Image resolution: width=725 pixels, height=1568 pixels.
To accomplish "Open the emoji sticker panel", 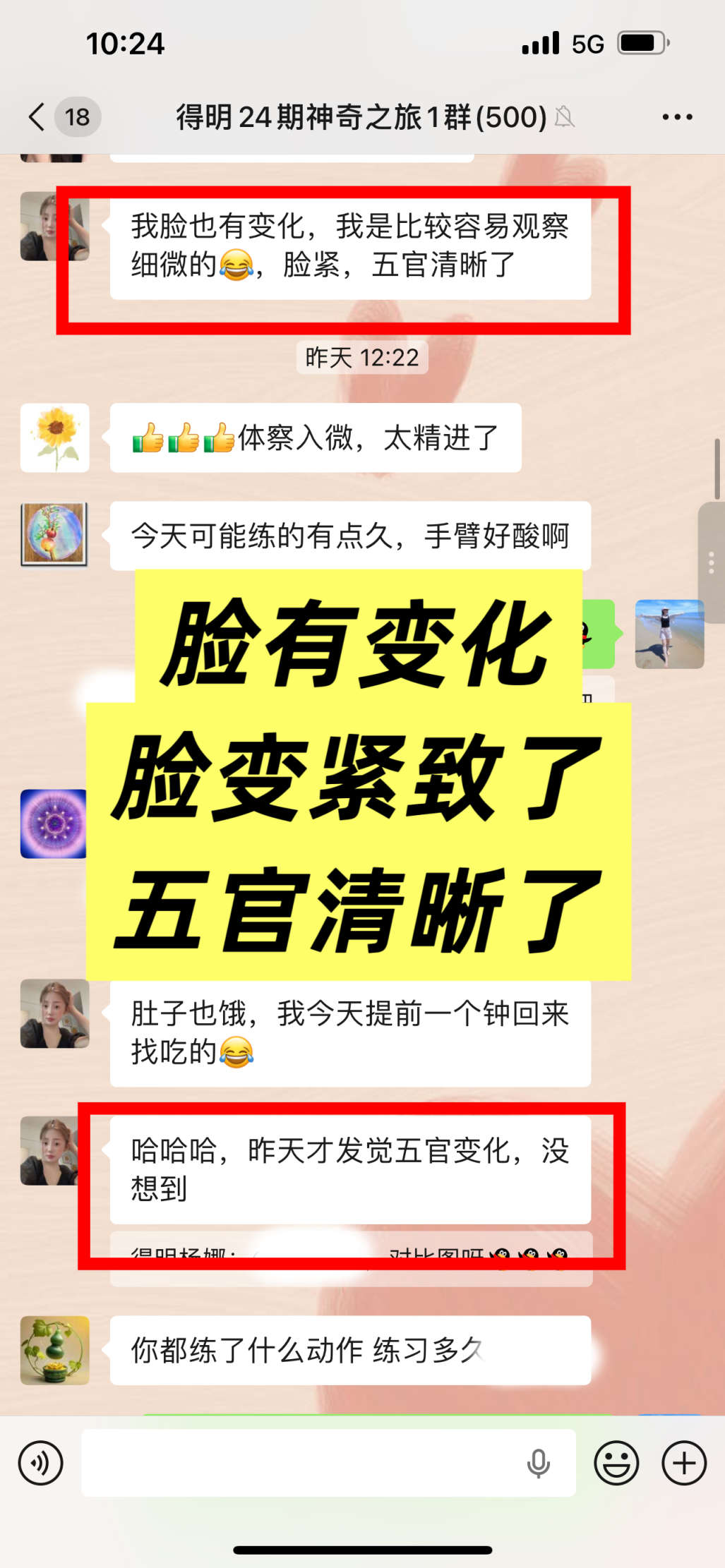I will coord(616,1463).
